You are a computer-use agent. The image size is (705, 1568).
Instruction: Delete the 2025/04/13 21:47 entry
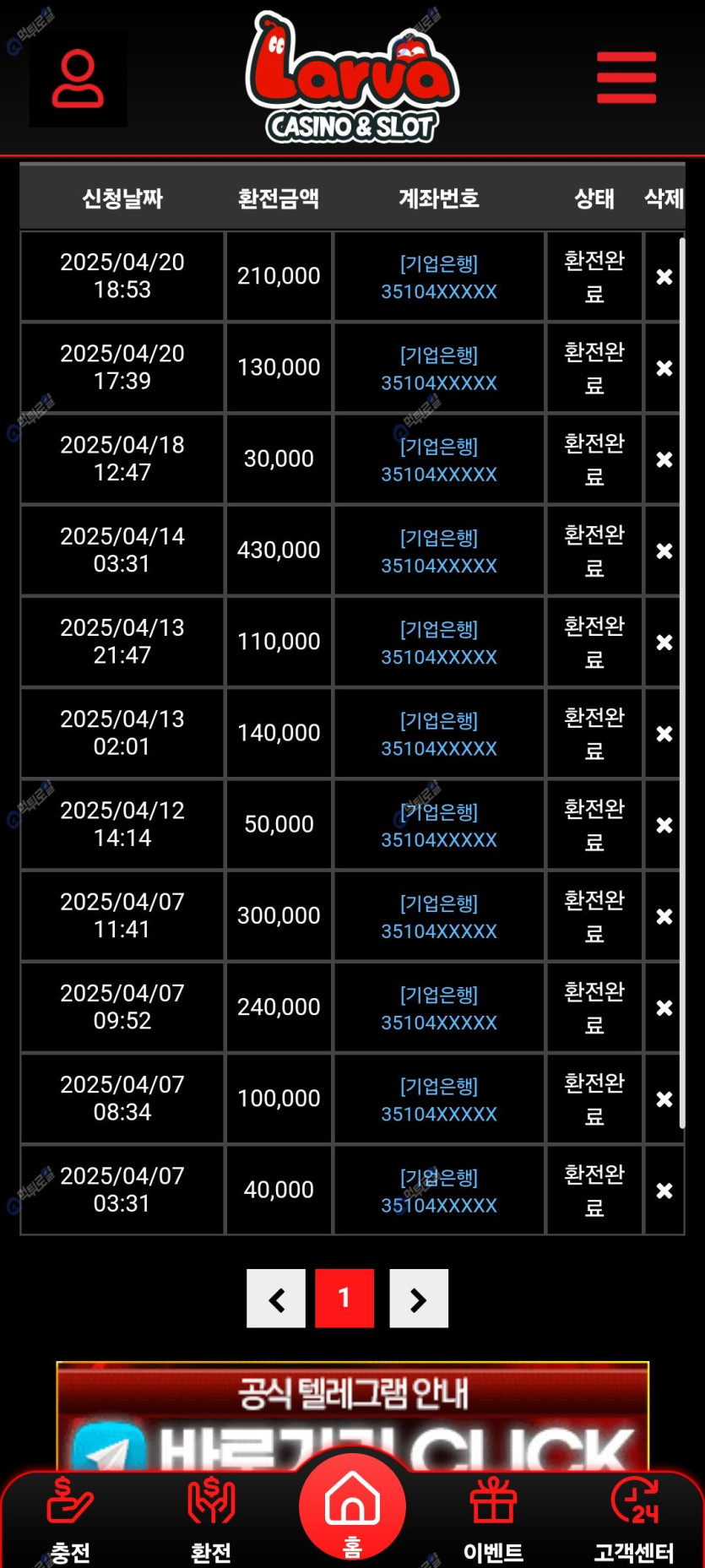(x=664, y=643)
